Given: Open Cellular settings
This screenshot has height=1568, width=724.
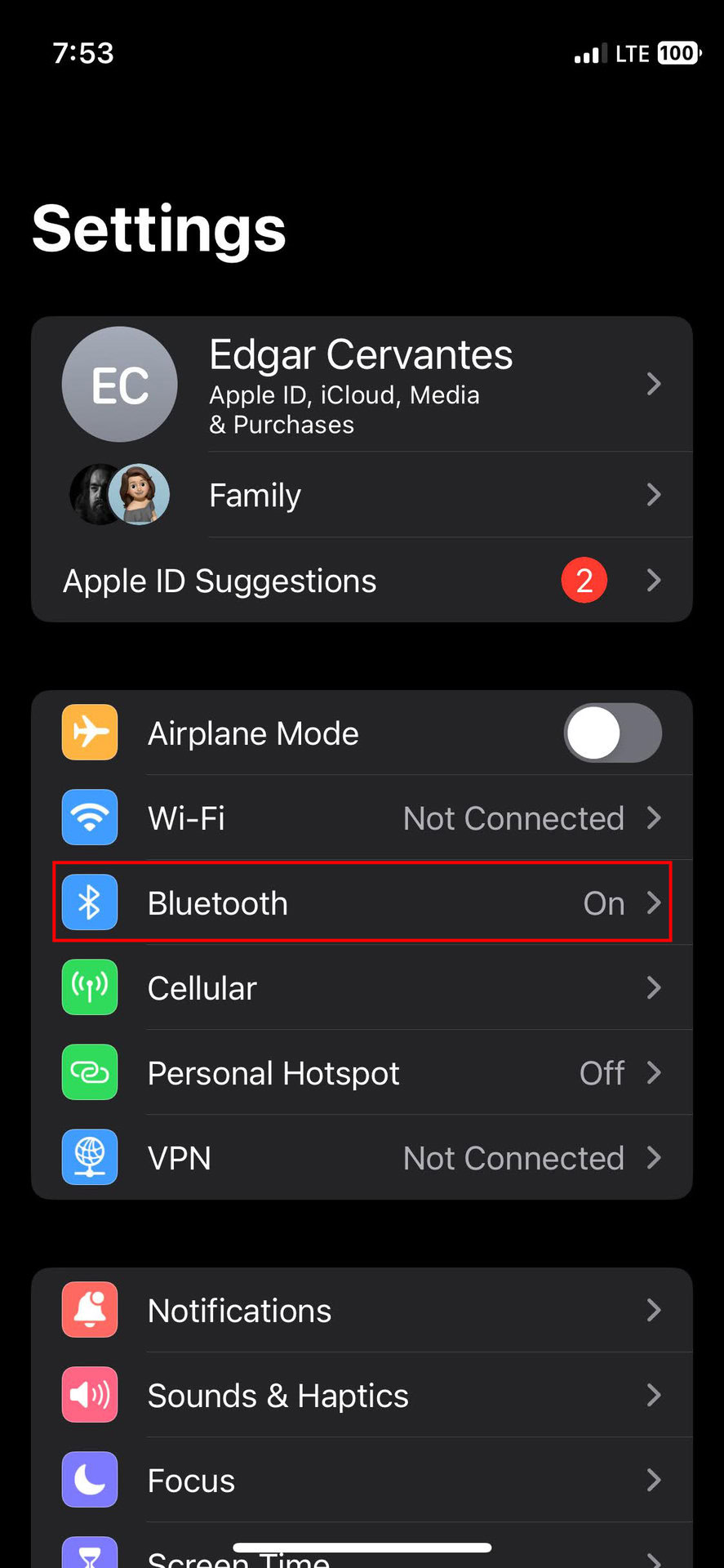Looking at the screenshot, I should 361,987.
